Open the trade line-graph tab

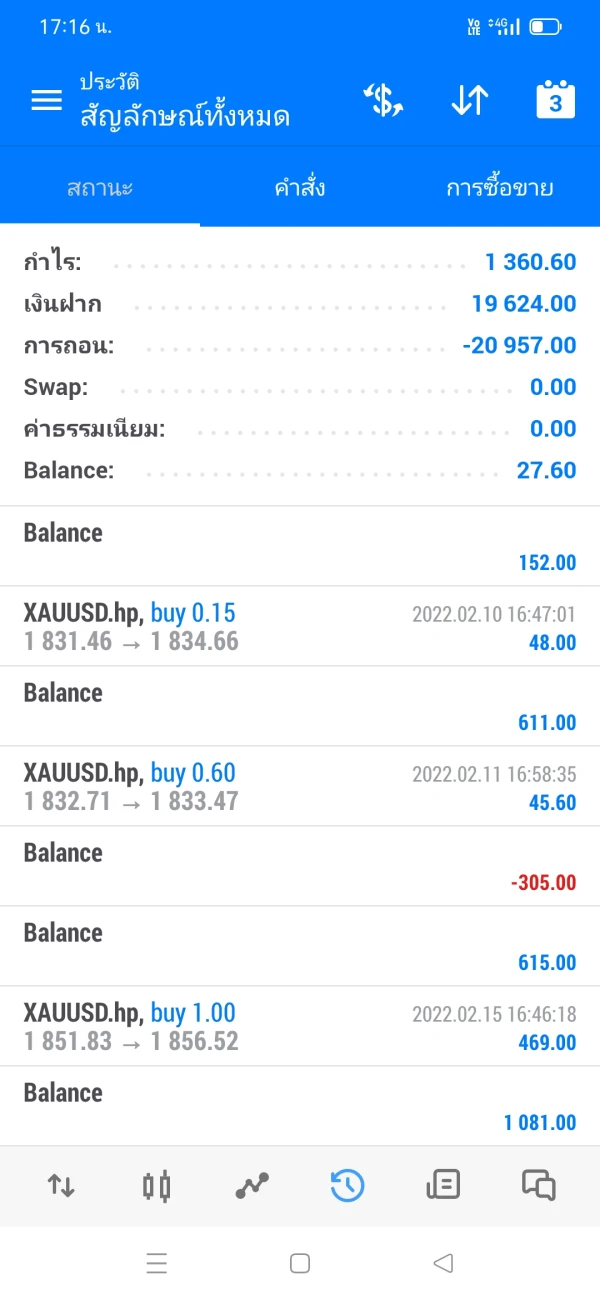click(252, 1186)
